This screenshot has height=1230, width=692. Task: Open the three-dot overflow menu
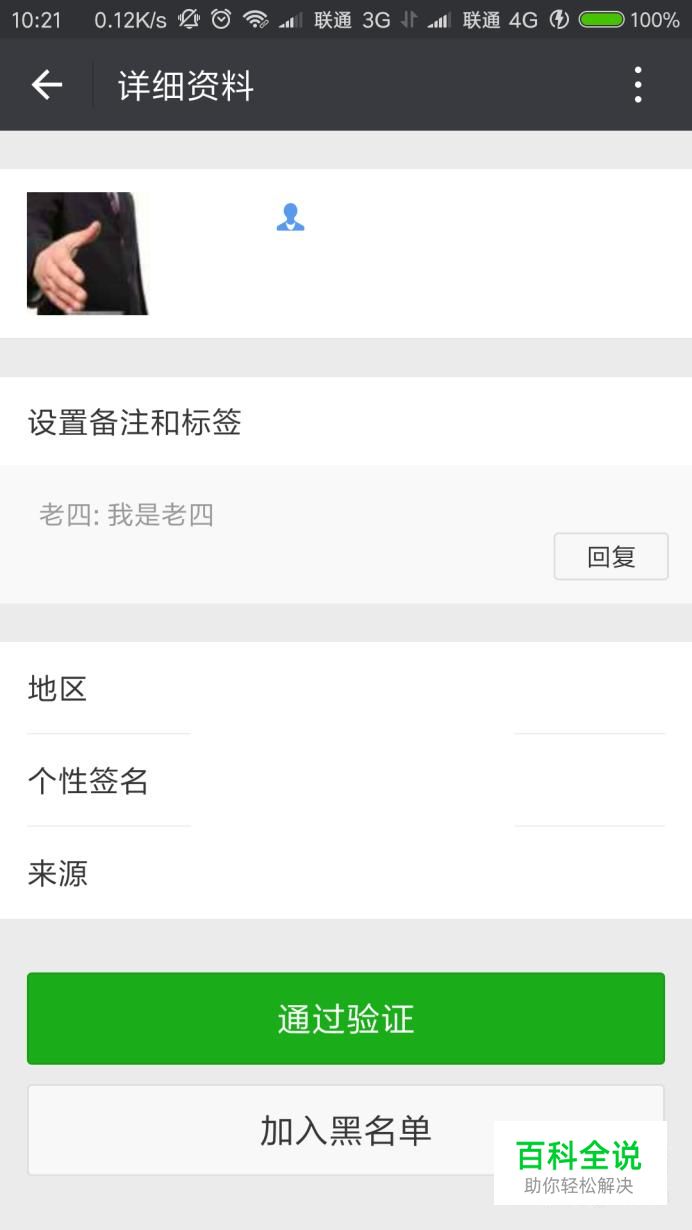pyautogui.click(x=638, y=85)
